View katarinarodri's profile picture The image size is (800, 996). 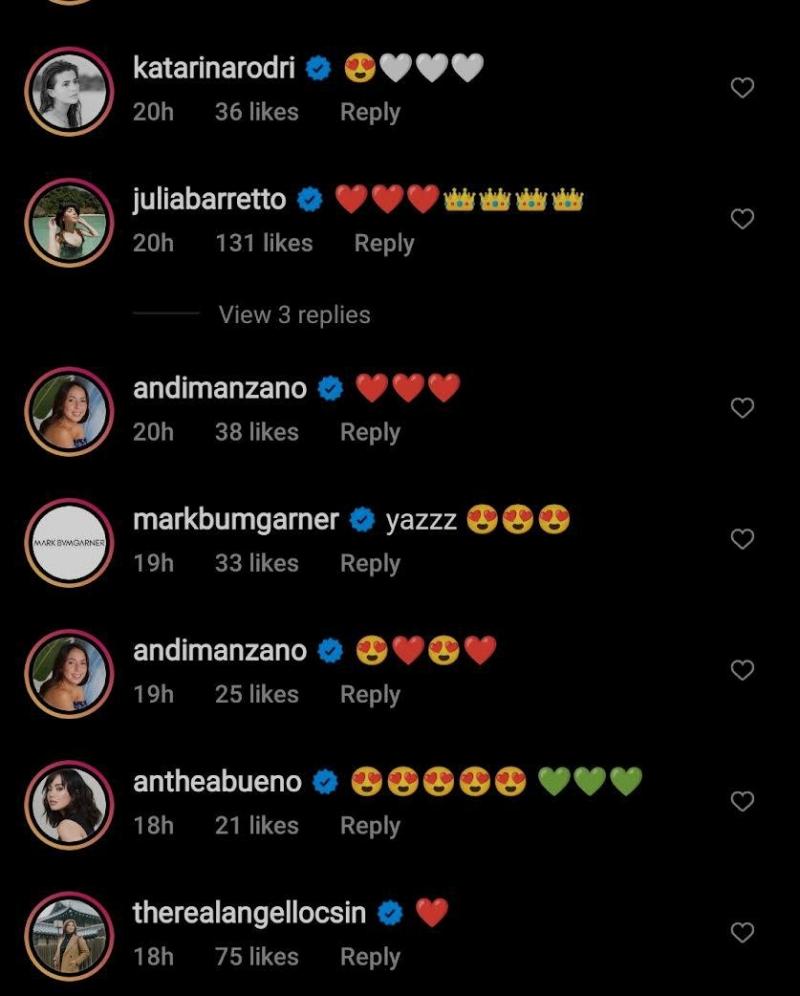point(69,92)
